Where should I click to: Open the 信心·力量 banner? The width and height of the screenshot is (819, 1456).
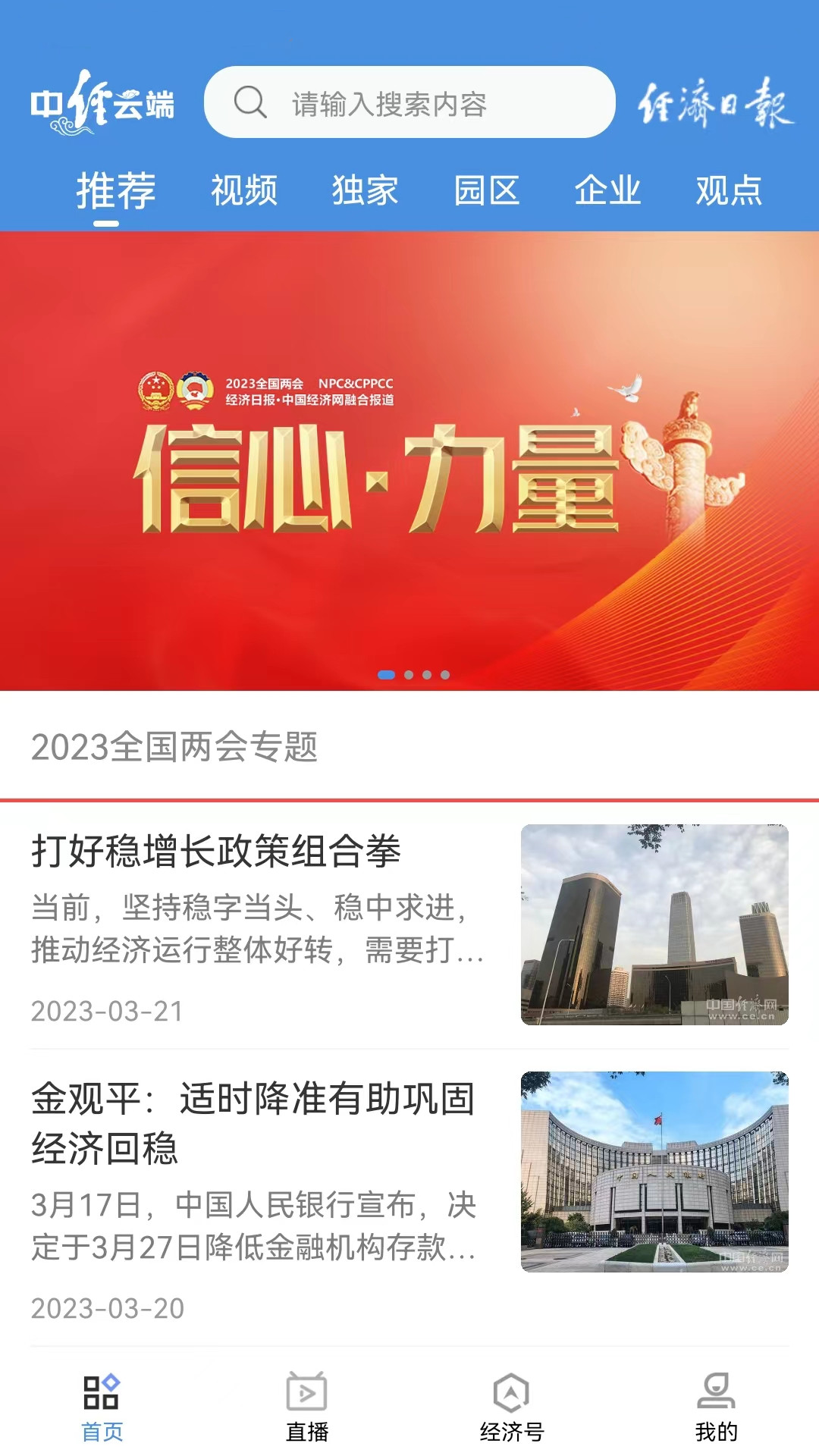(x=409, y=461)
